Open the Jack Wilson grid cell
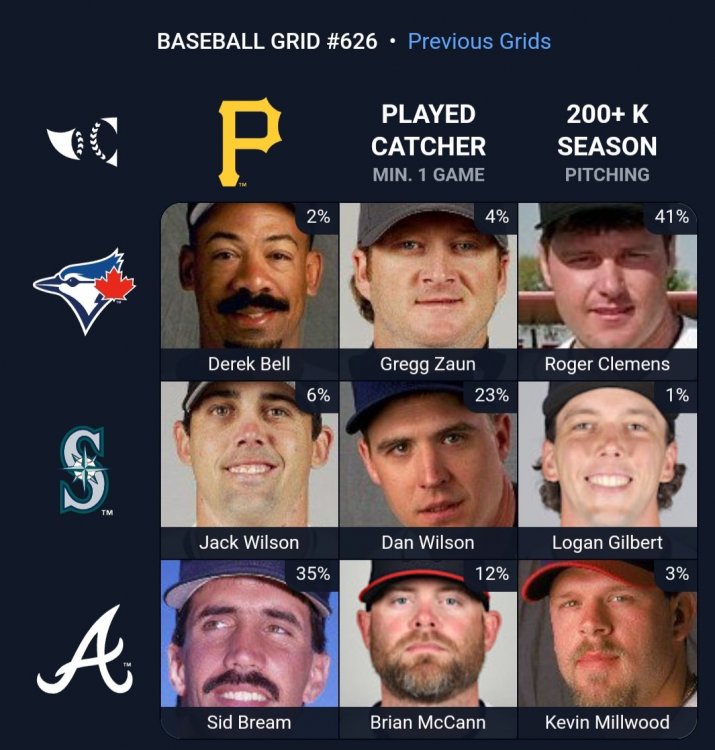 click(249, 468)
